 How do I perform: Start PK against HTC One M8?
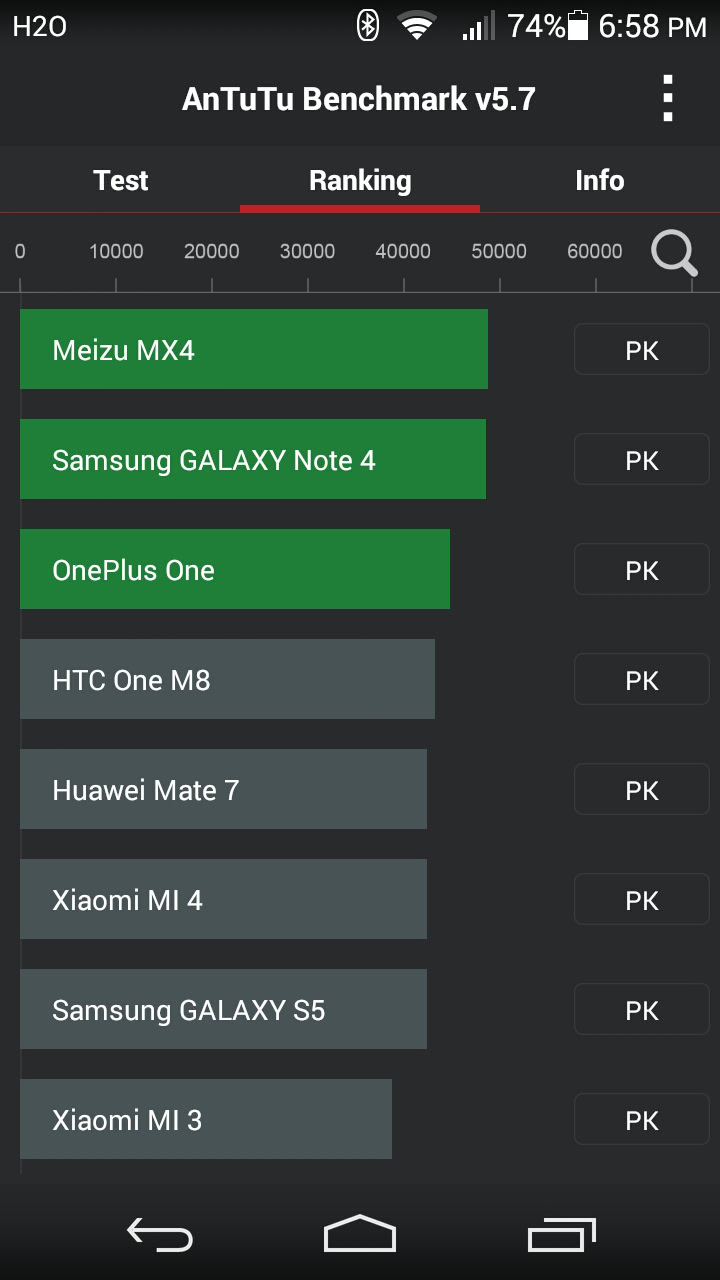pyautogui.click(x=641, y=680)
